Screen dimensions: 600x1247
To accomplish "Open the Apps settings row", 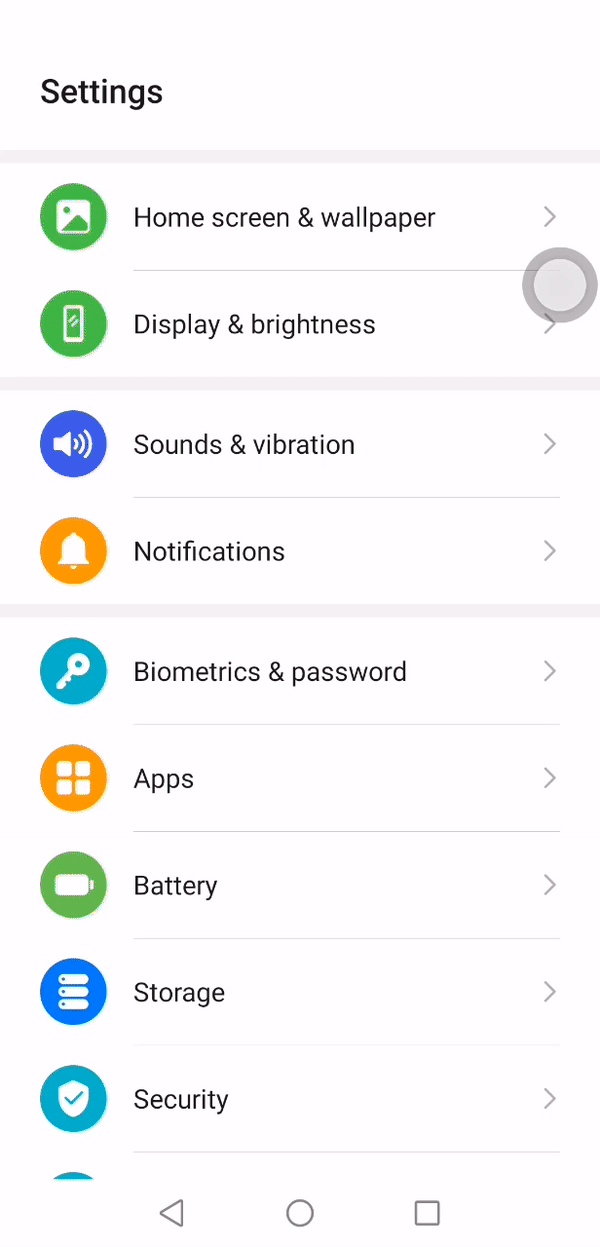I will coord(300,778).
